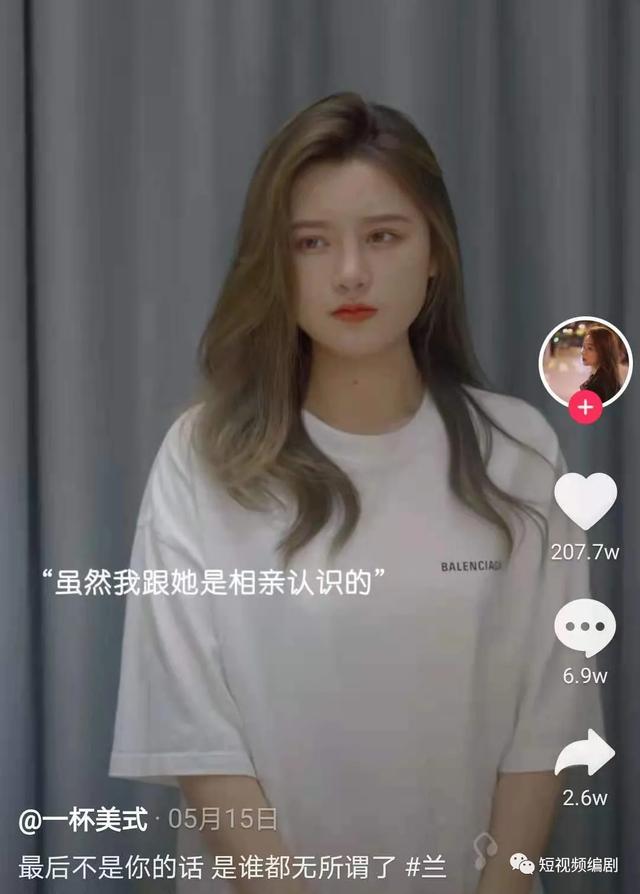Image resolution: width=640 pixels, height=894 pixels.
Task: Follow the creator with the red plus button
Action: pyautogui.click(x=585, y=408)
